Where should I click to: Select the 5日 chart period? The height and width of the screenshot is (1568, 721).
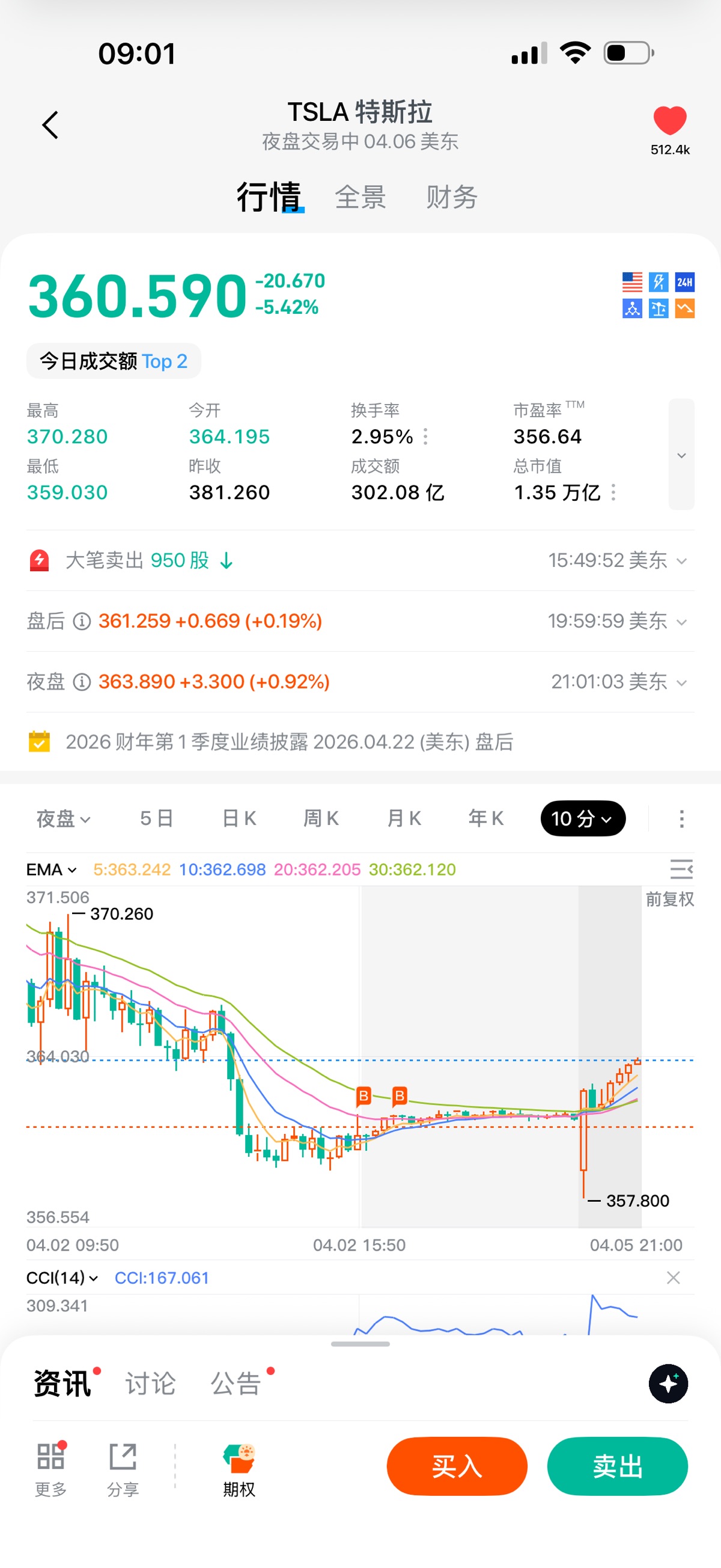pos(156,819)
